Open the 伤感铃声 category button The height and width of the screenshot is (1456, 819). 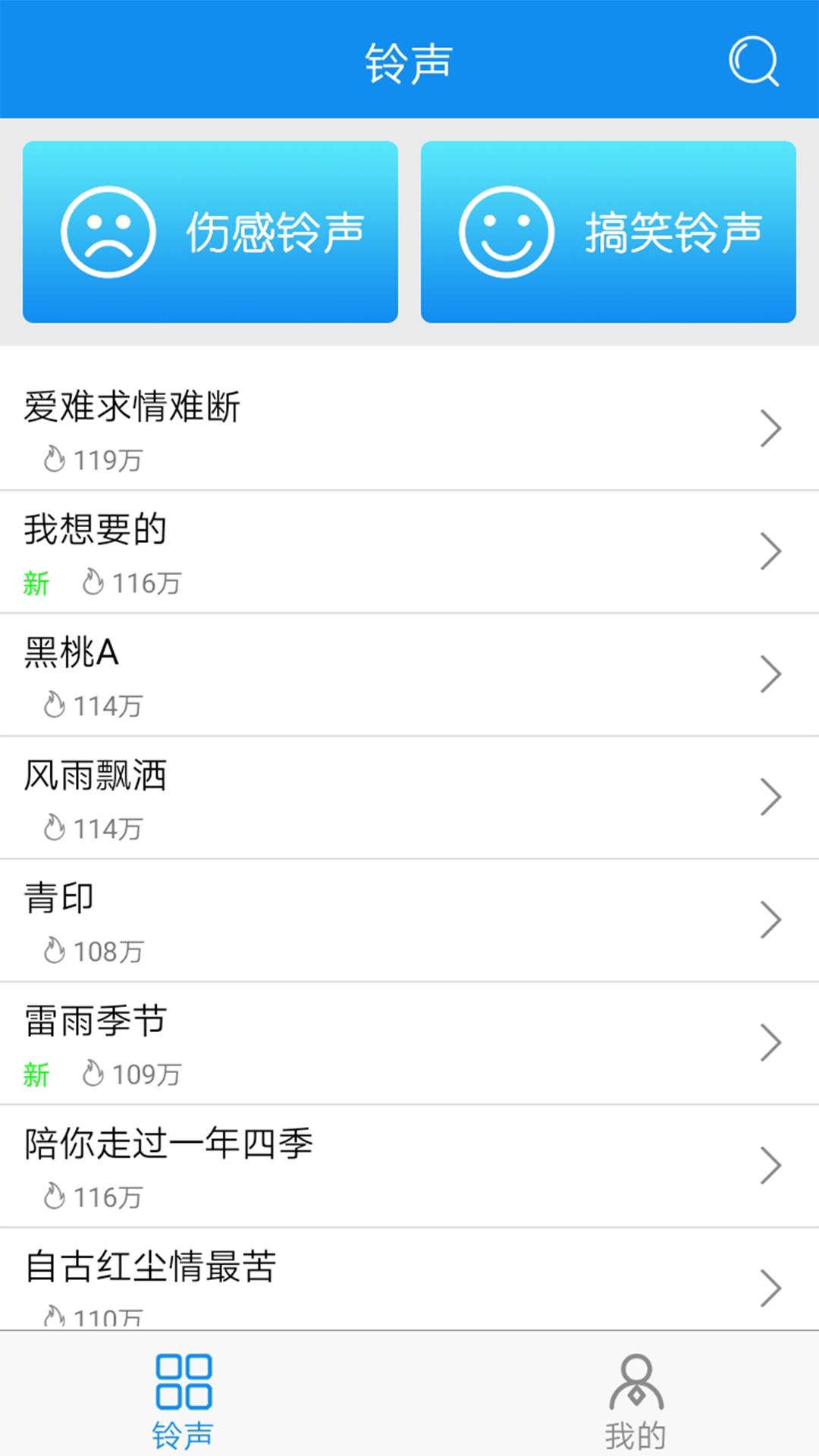(210, 234)
